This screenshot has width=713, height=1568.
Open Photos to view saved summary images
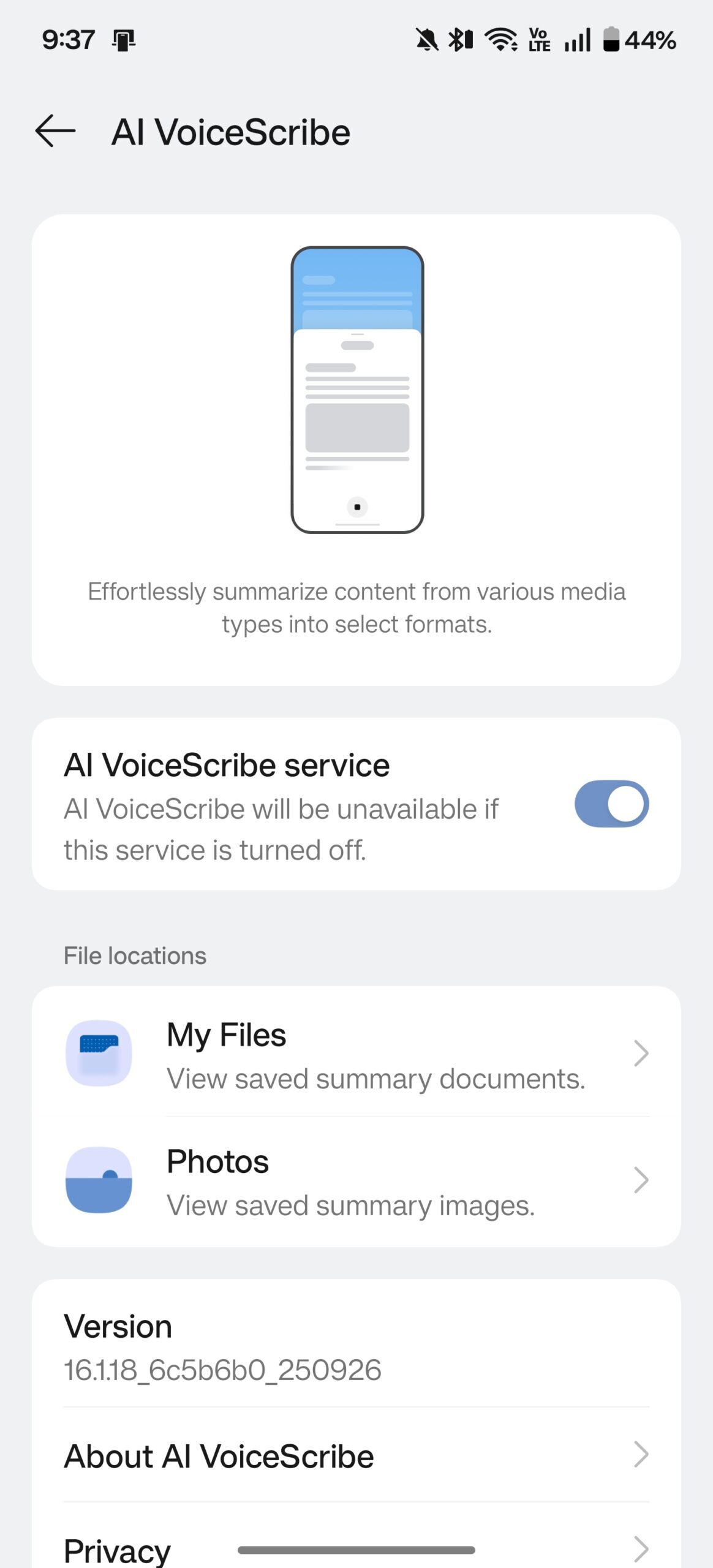pos(355,1180)
